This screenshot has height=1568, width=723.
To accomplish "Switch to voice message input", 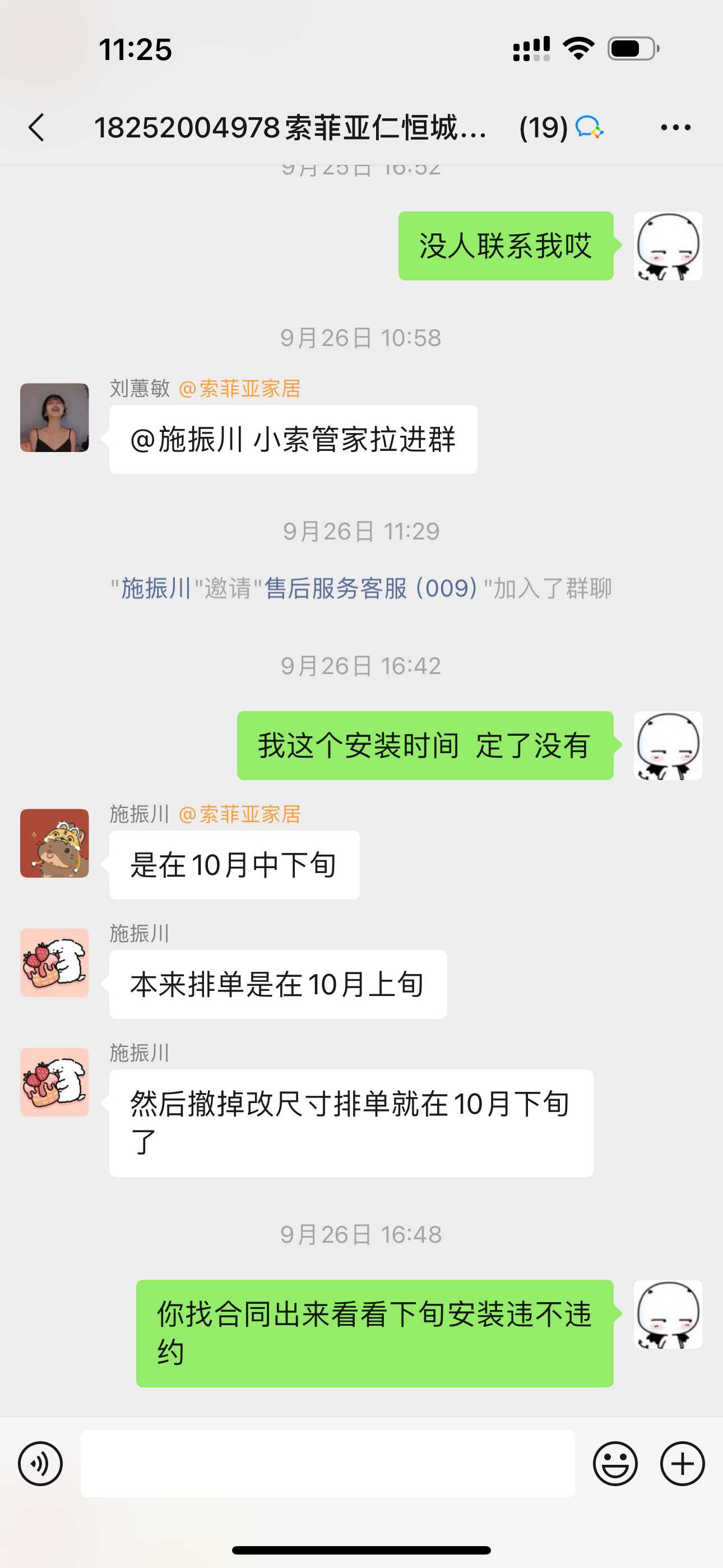I will pyautogui.click(x=40, y=1463).
